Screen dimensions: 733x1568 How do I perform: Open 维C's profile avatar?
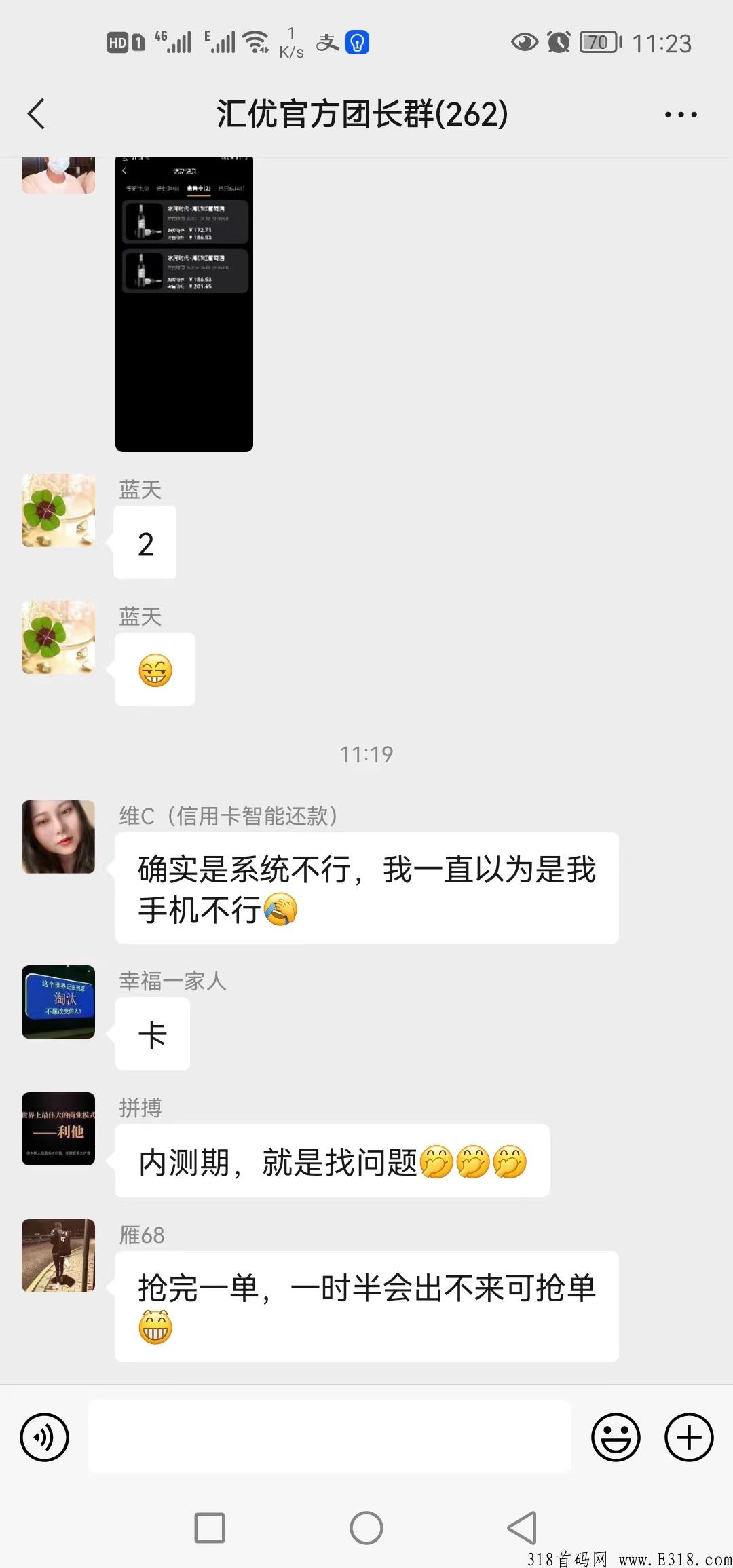[58, 837]
